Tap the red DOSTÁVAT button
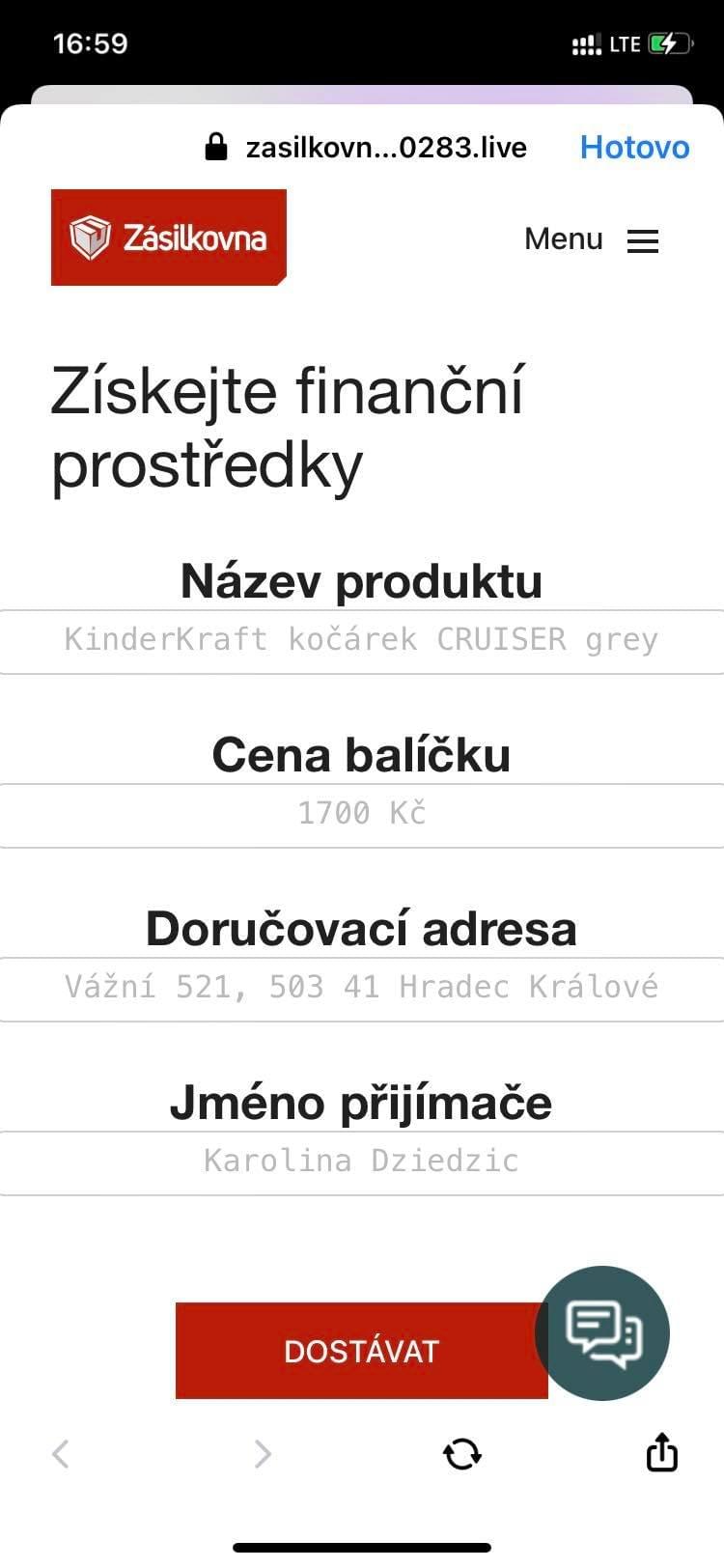 pos(362,1350)
